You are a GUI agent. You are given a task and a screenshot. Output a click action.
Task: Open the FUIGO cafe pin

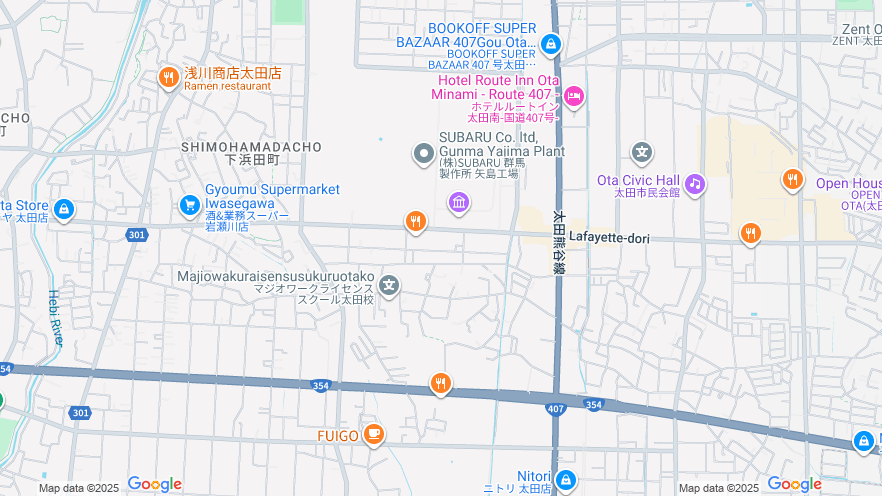pos(374,434)
